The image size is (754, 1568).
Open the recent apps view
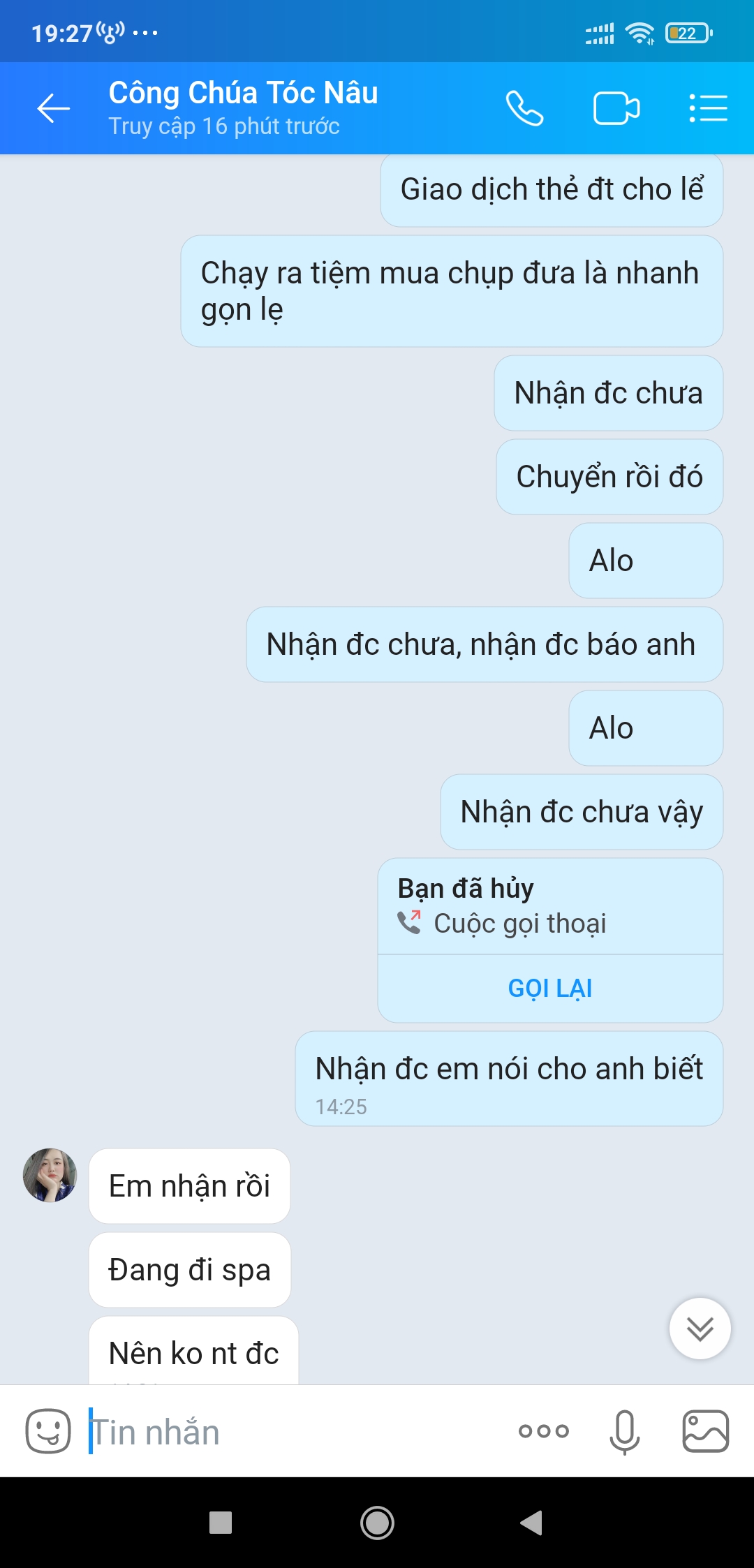221,1523
